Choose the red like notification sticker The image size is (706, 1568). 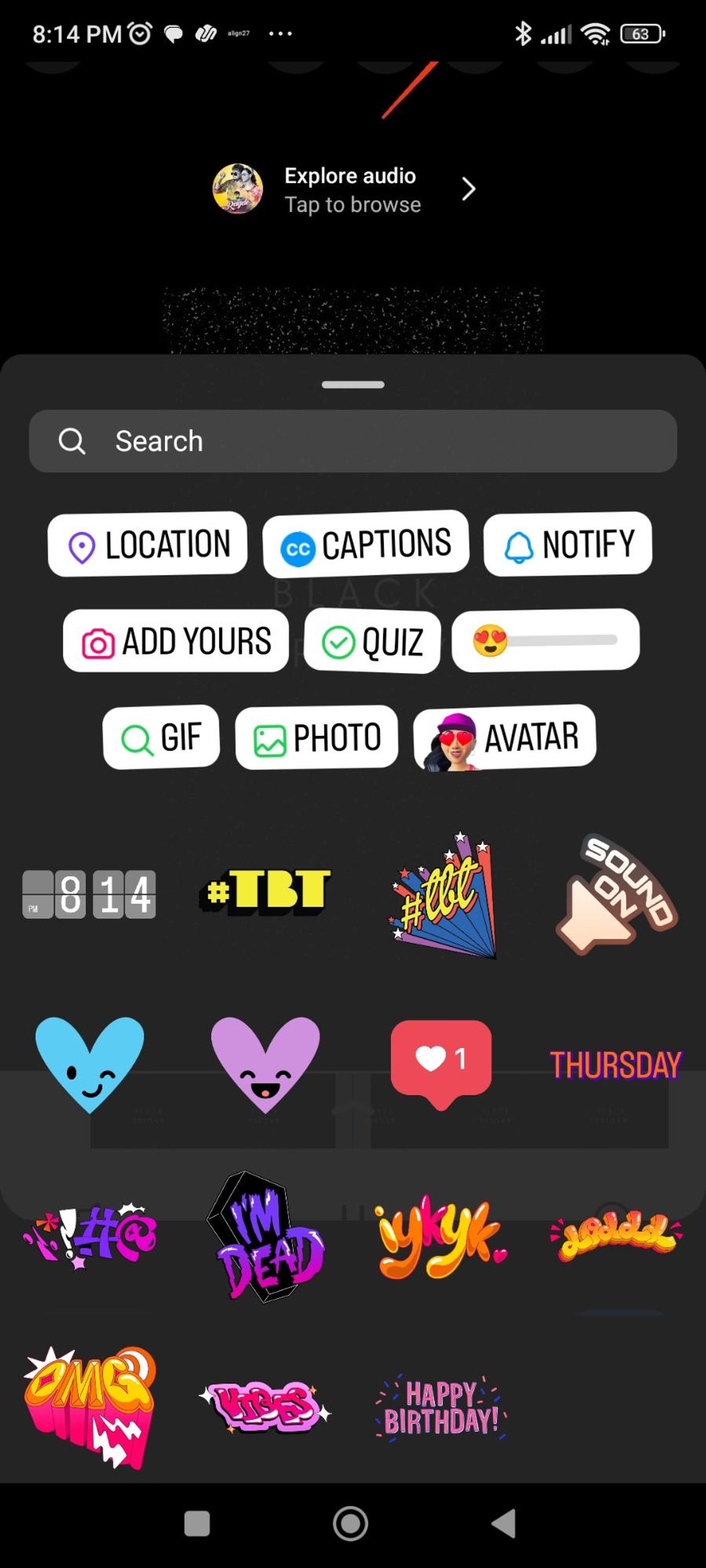[441, 1062]
